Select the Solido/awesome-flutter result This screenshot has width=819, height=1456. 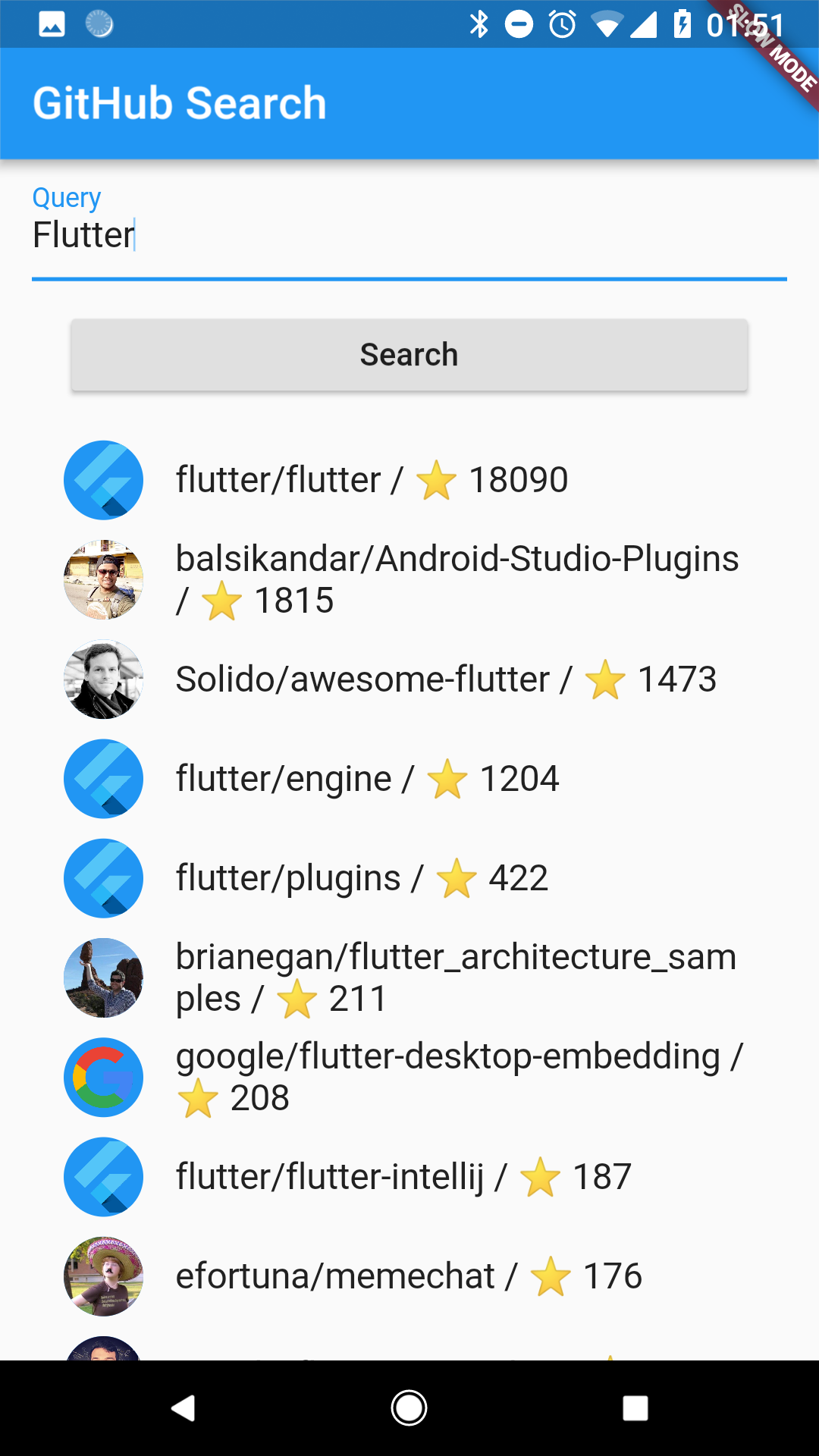click(446, 679)
